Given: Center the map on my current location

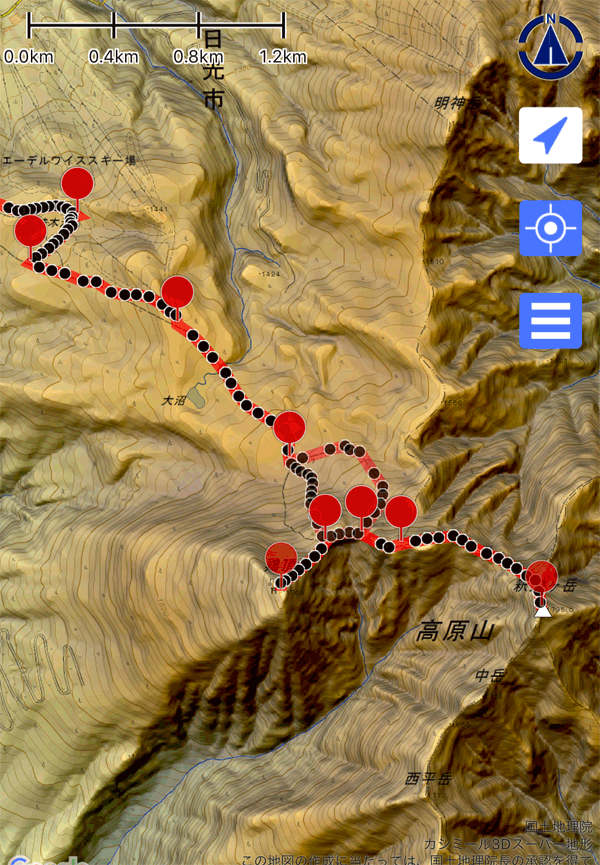Looking at the screenshot, I should point(550,135).
